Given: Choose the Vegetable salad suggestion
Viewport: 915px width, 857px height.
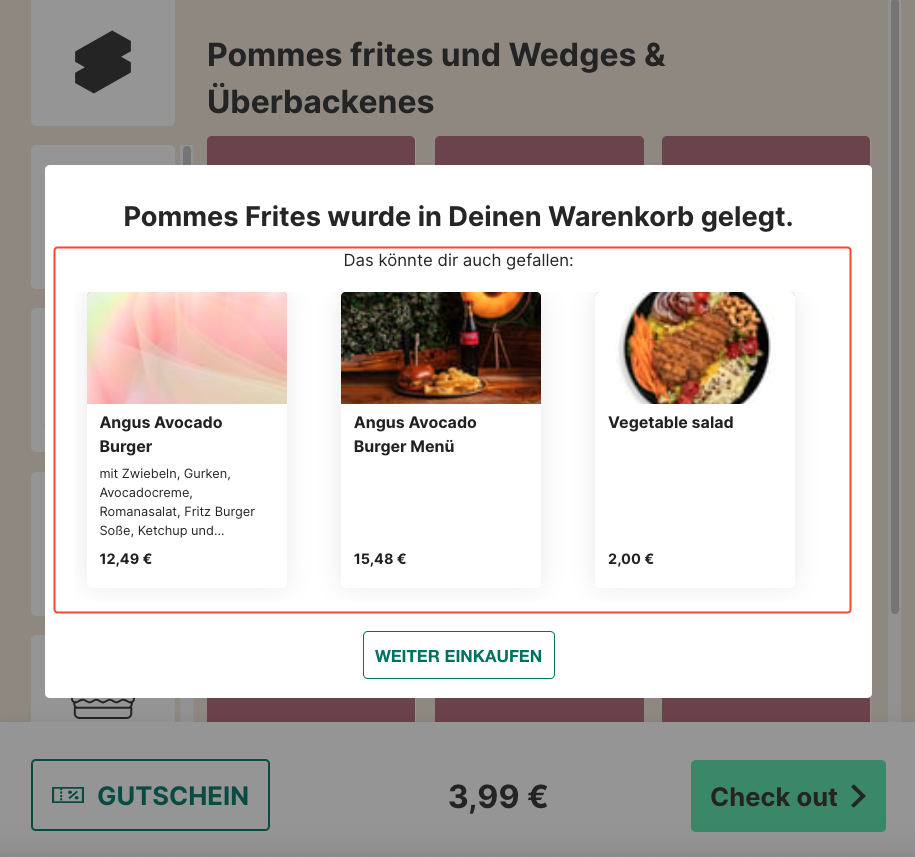Looking at the screenshot, I should coord(694,440).
